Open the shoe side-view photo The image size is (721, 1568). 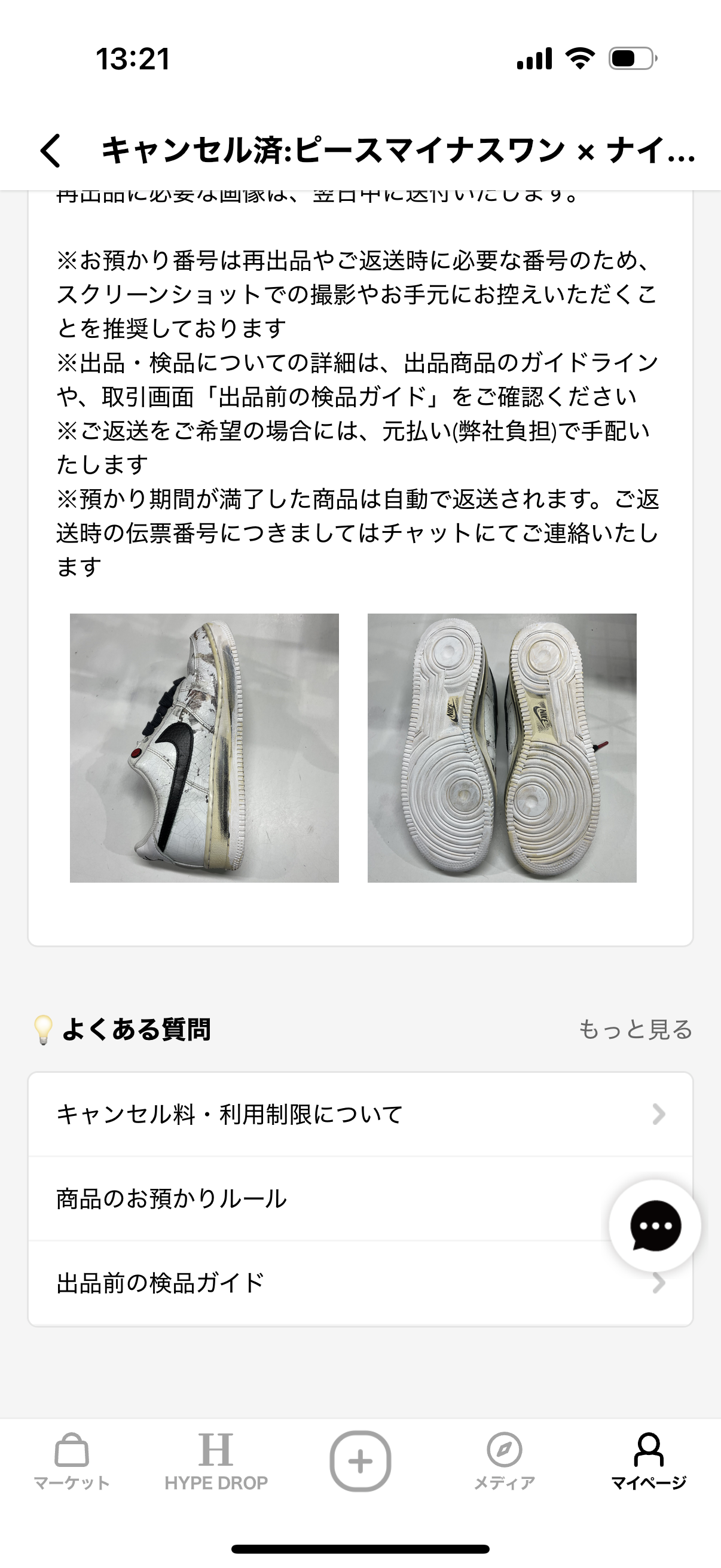(204, 748)
